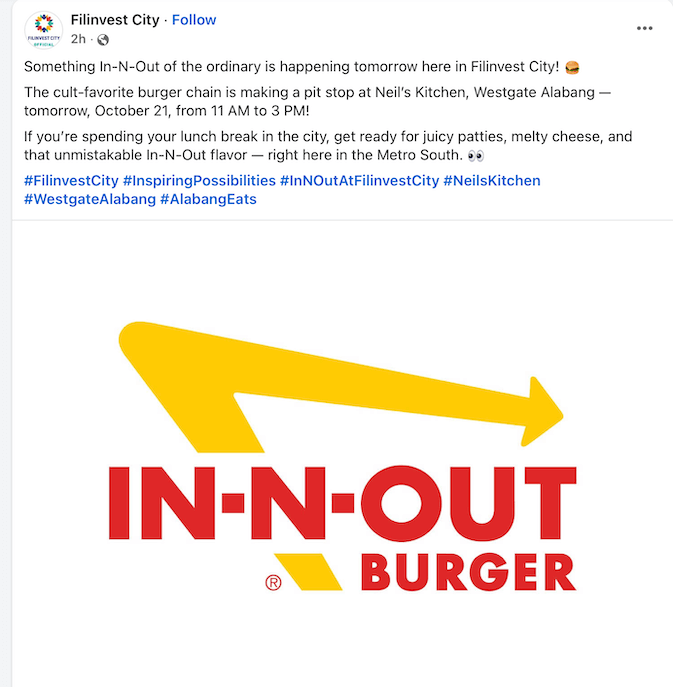Open the Filinvest City page name
The width and height of the screenshot is (673, 687).
116,20
